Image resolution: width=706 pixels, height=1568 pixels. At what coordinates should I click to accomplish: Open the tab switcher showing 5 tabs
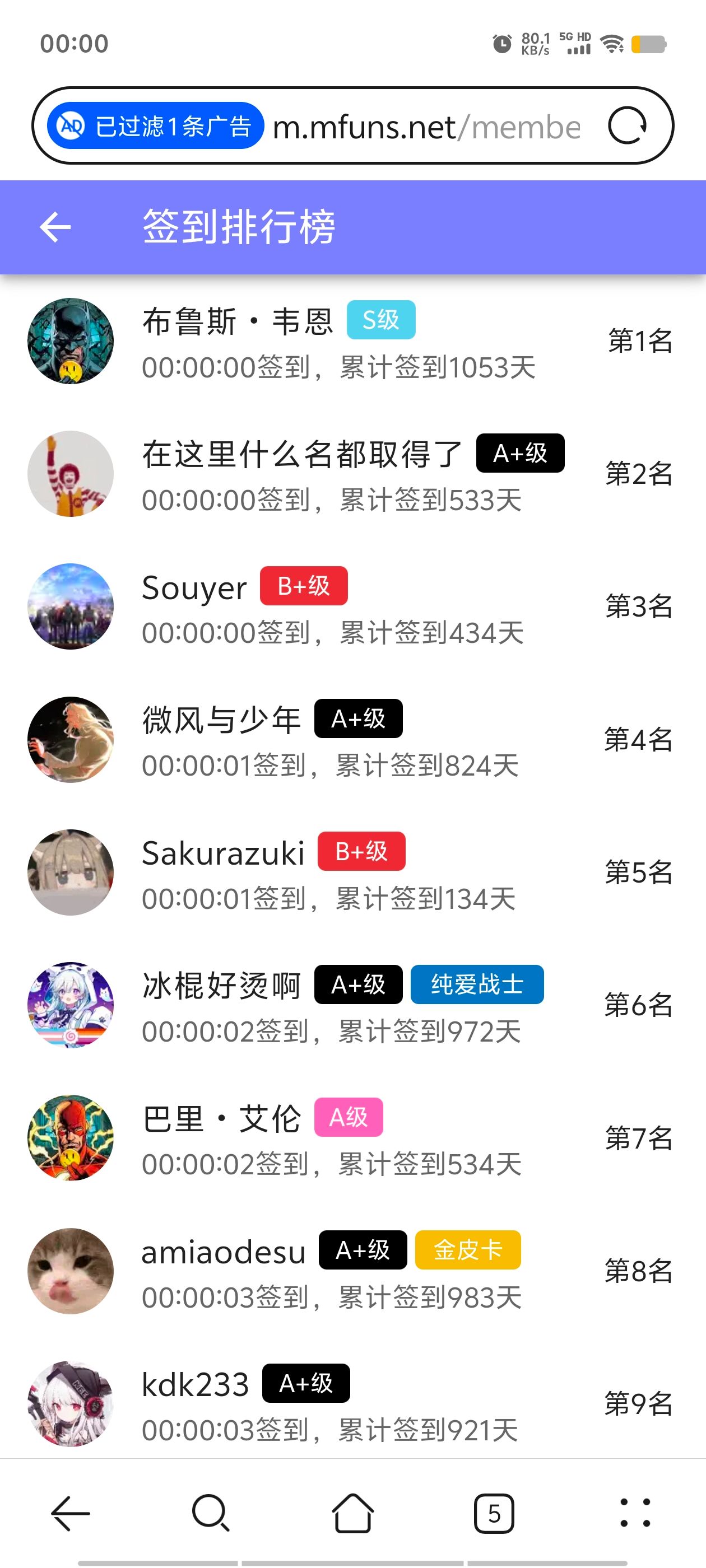[494, 1514]
